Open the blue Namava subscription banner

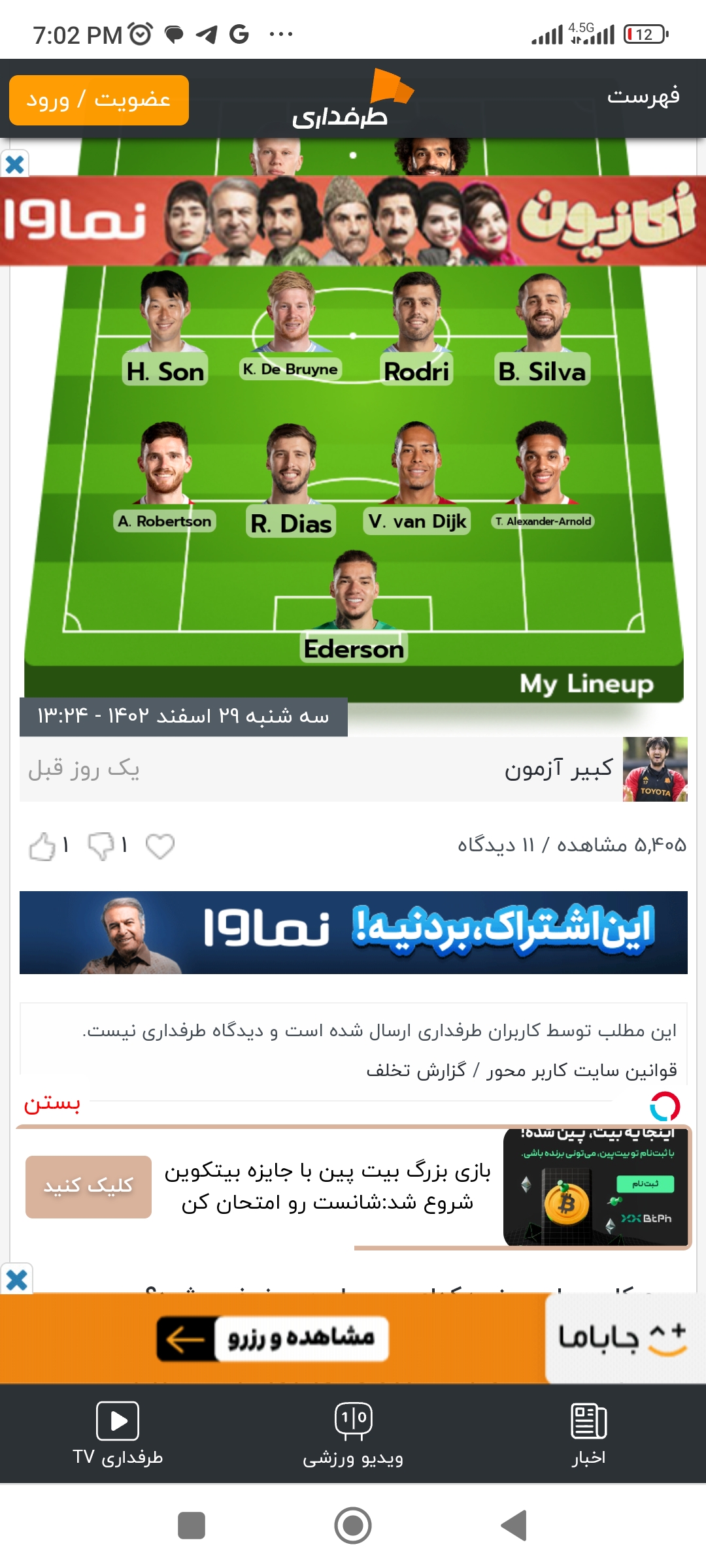[353, 932]
